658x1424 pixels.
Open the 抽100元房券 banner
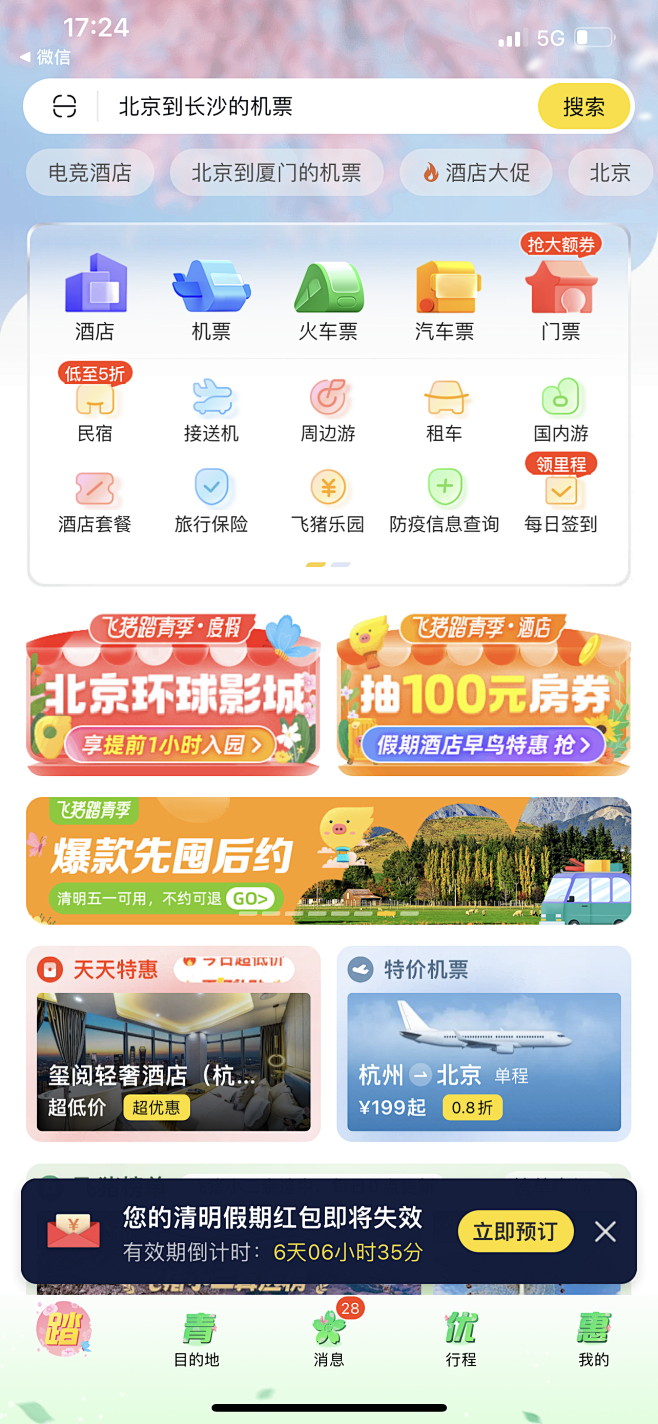click(484, 696)
